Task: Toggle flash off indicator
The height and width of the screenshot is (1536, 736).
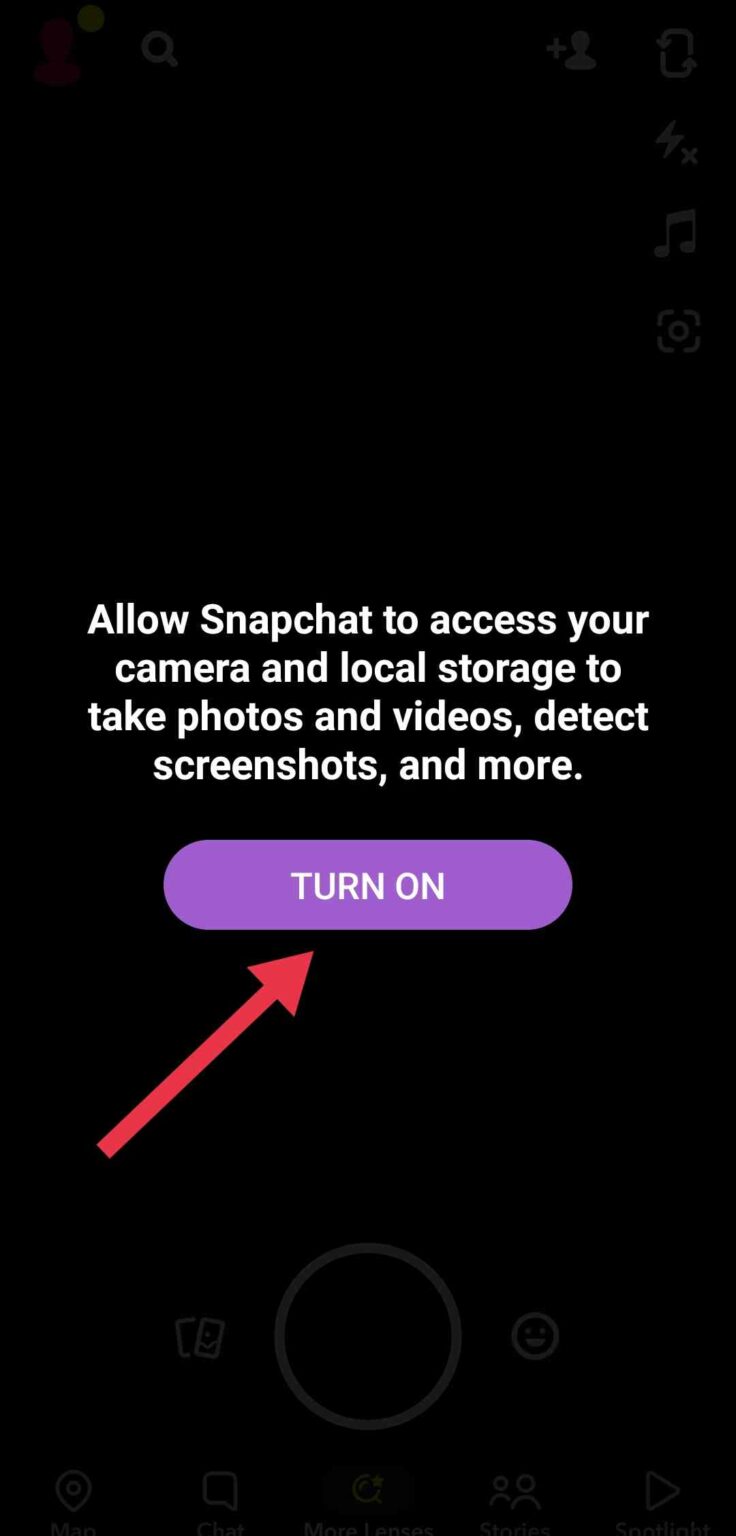Action: coord(675,144)
